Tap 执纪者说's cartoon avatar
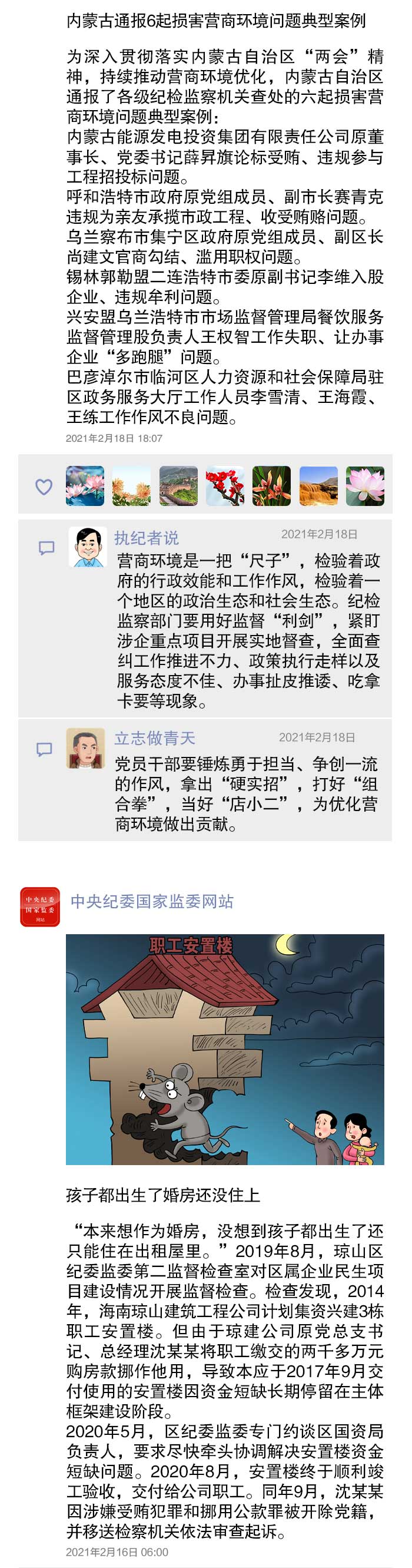412x1568 pixels. (x=88, y=547)
